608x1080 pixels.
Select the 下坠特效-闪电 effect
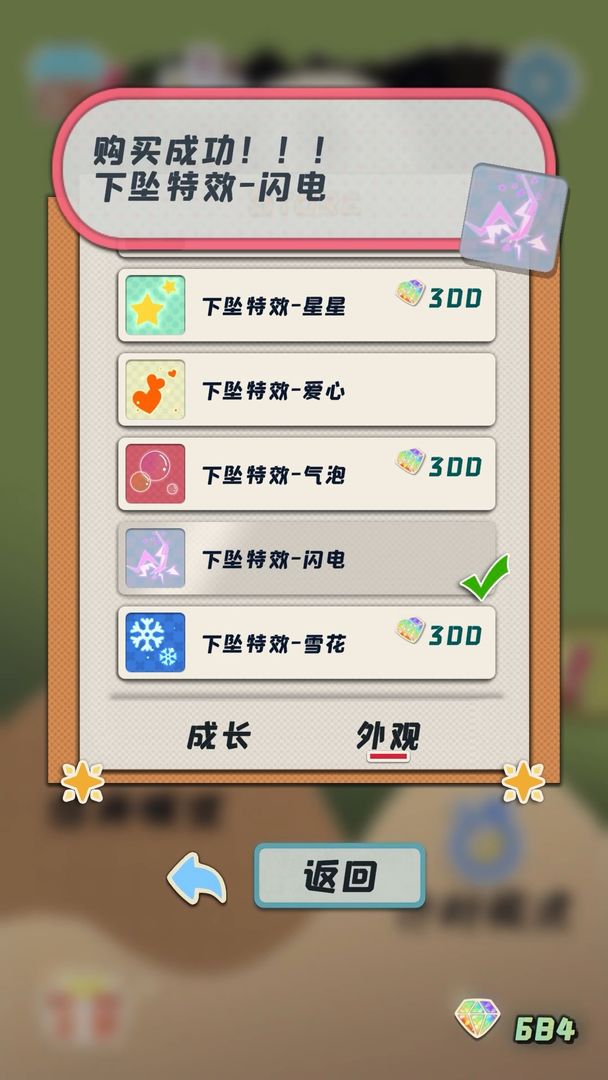pos(307,558)
